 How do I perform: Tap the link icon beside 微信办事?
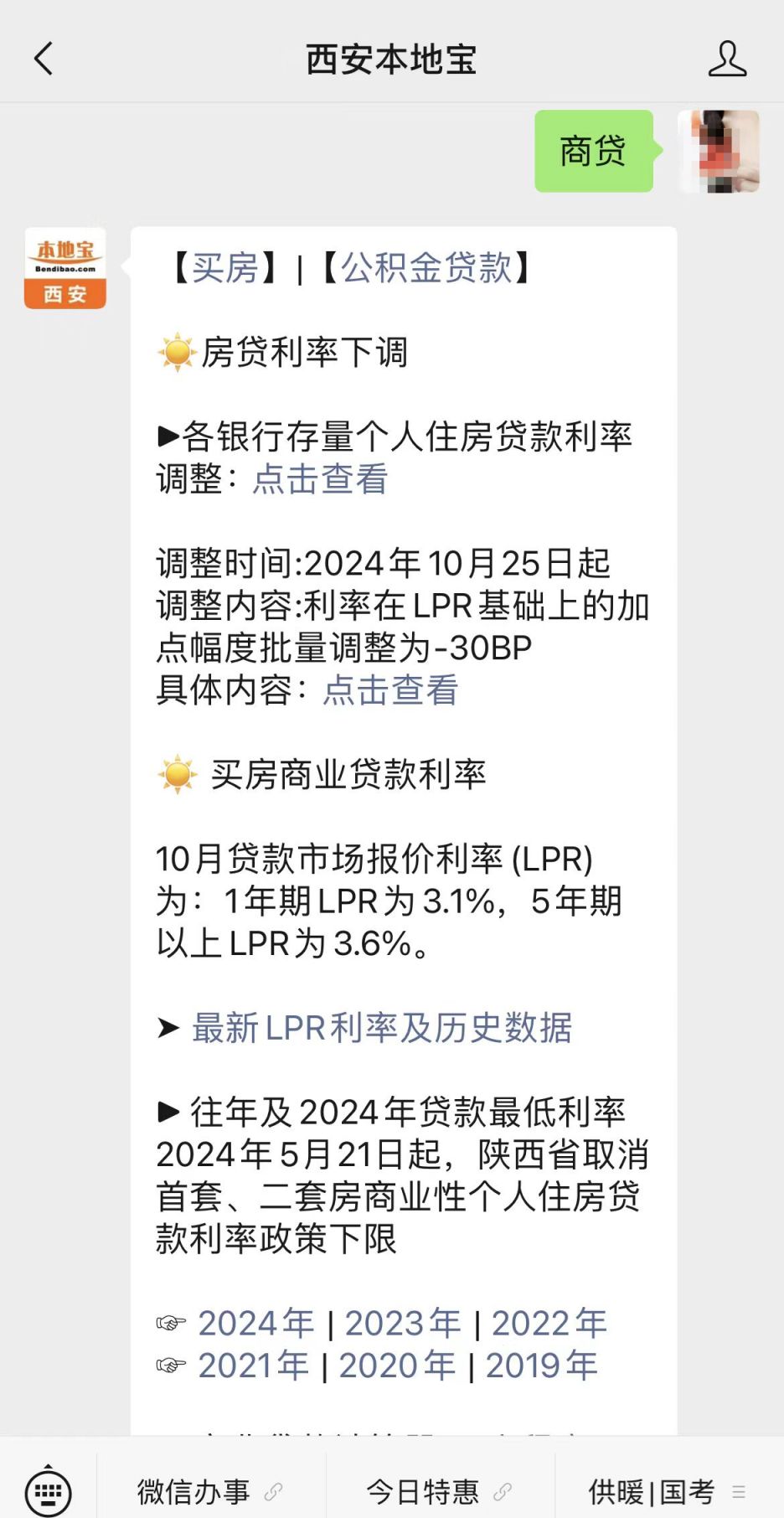click(274, 1490)
